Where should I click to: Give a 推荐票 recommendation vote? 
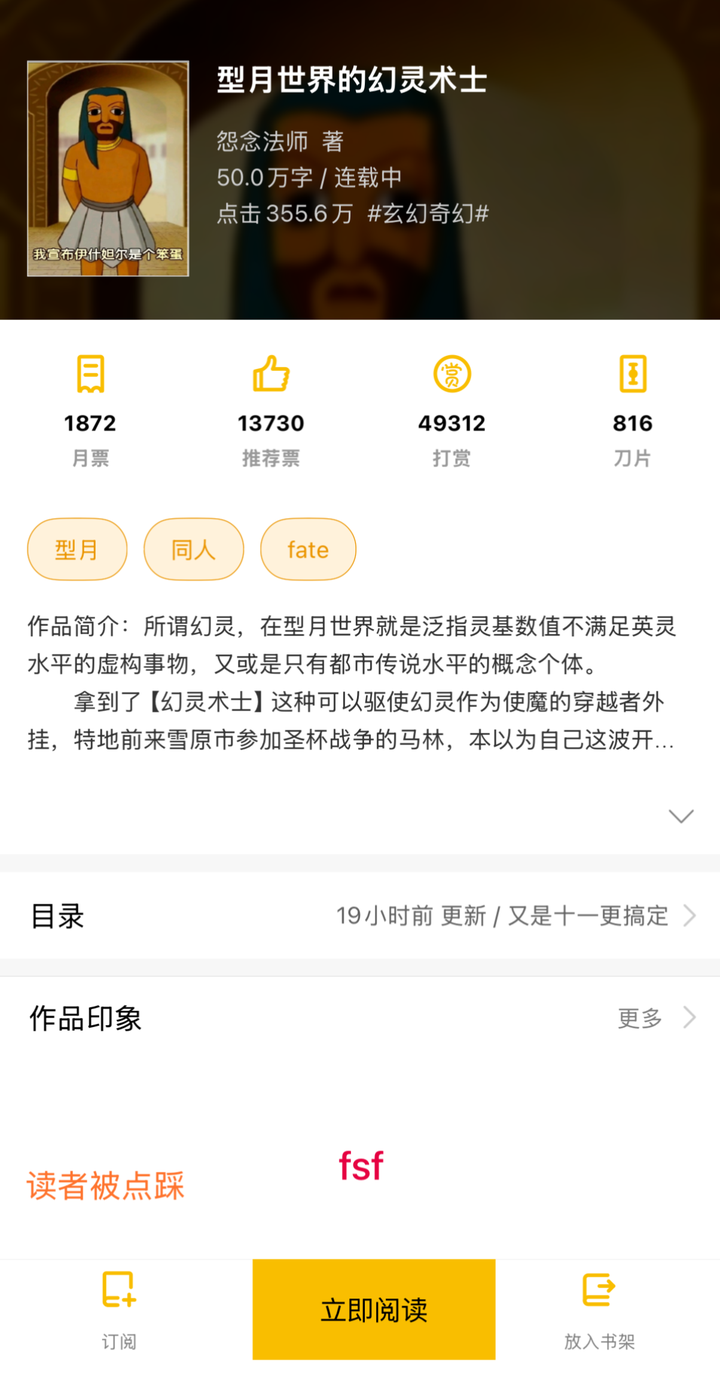pyautogui.click(x=270, y=375)
